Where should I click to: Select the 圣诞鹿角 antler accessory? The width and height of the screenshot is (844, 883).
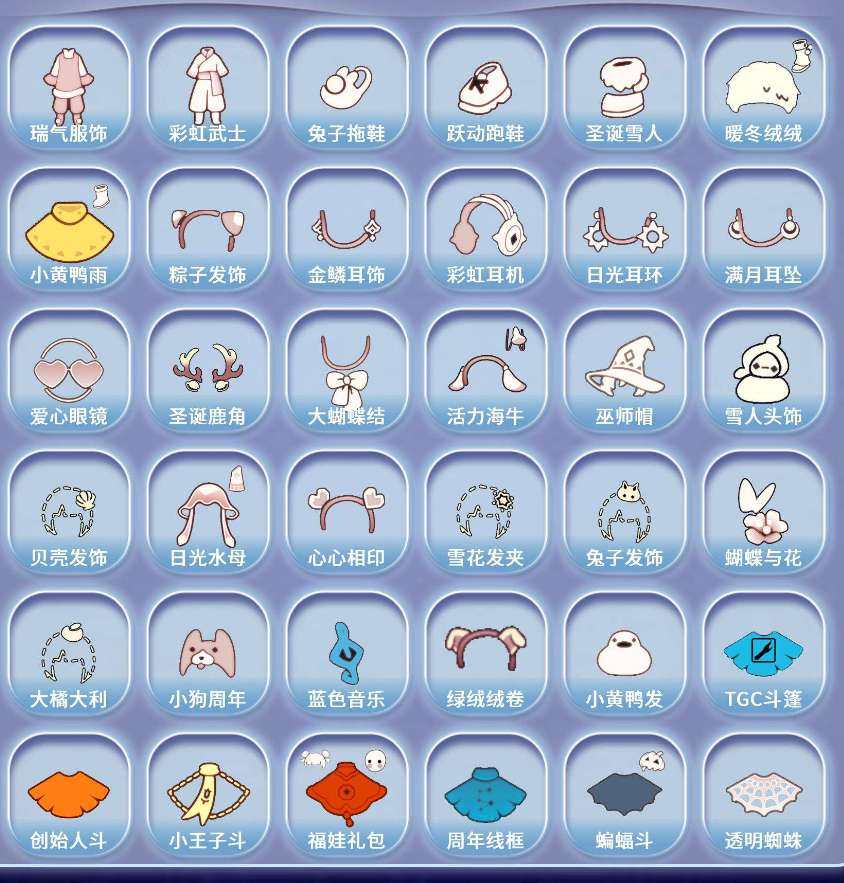206,368
